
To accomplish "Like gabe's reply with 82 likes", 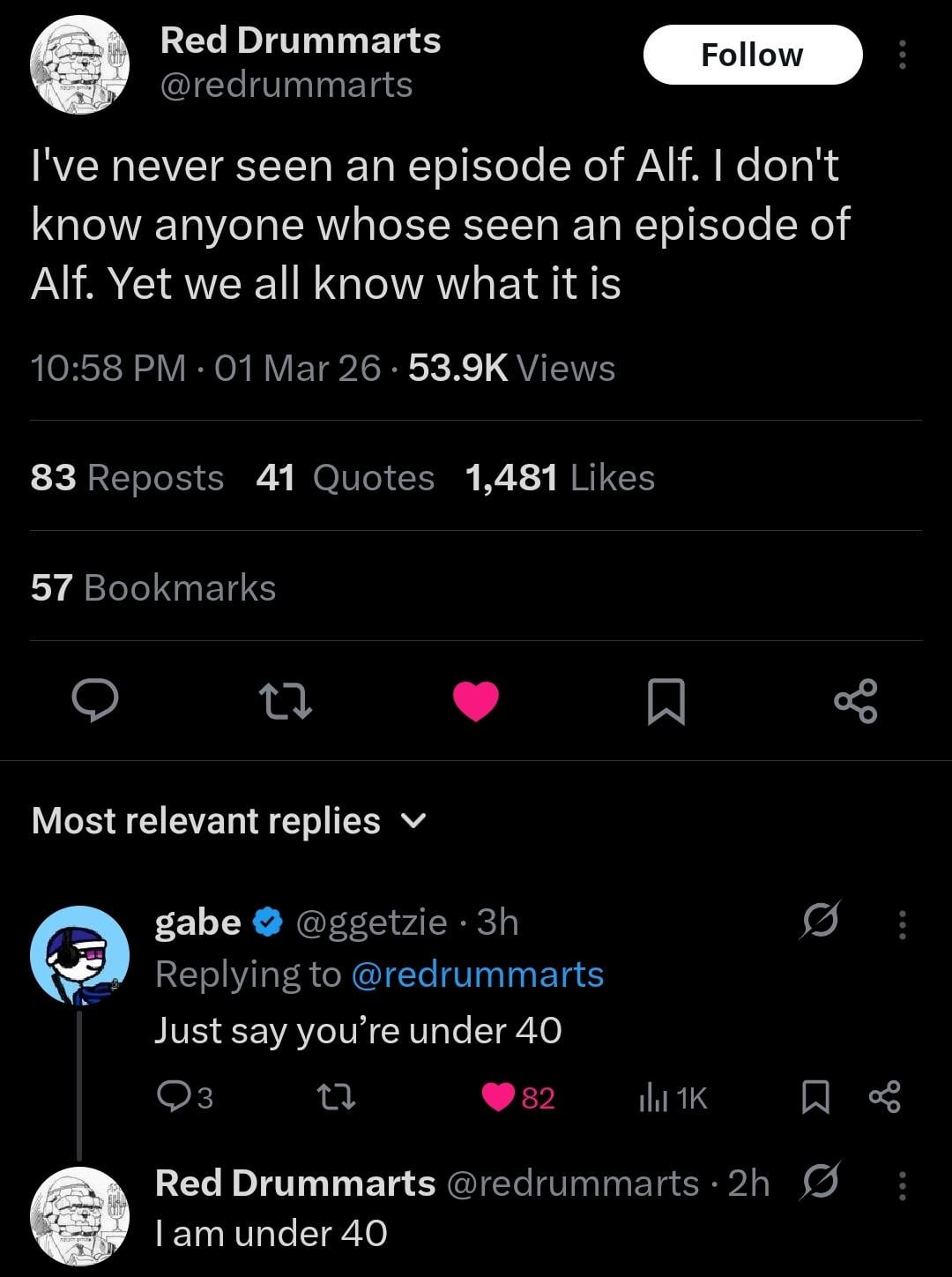I will point(518,1097).
